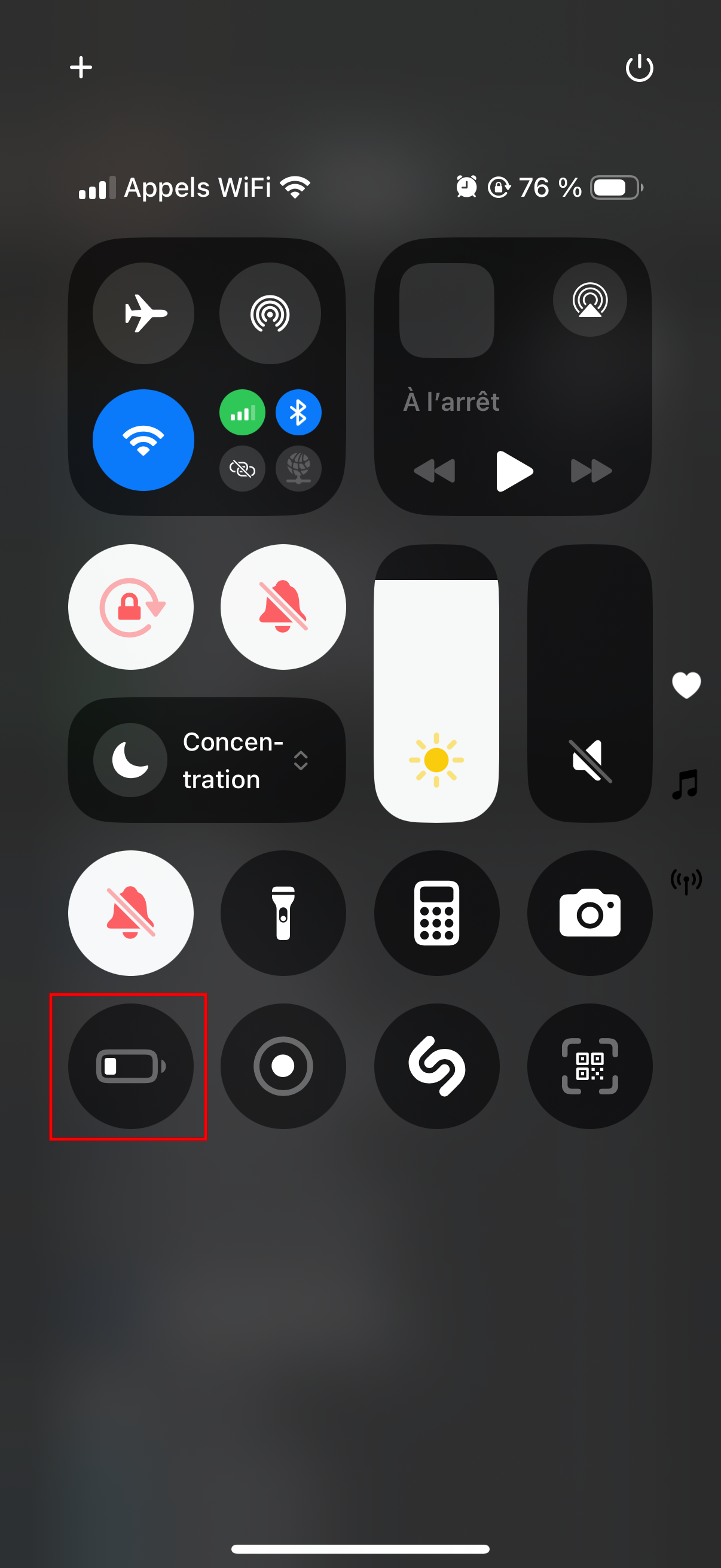Open AirPlay in the media player
This screenshot has width=721, height=1568.
589,300
